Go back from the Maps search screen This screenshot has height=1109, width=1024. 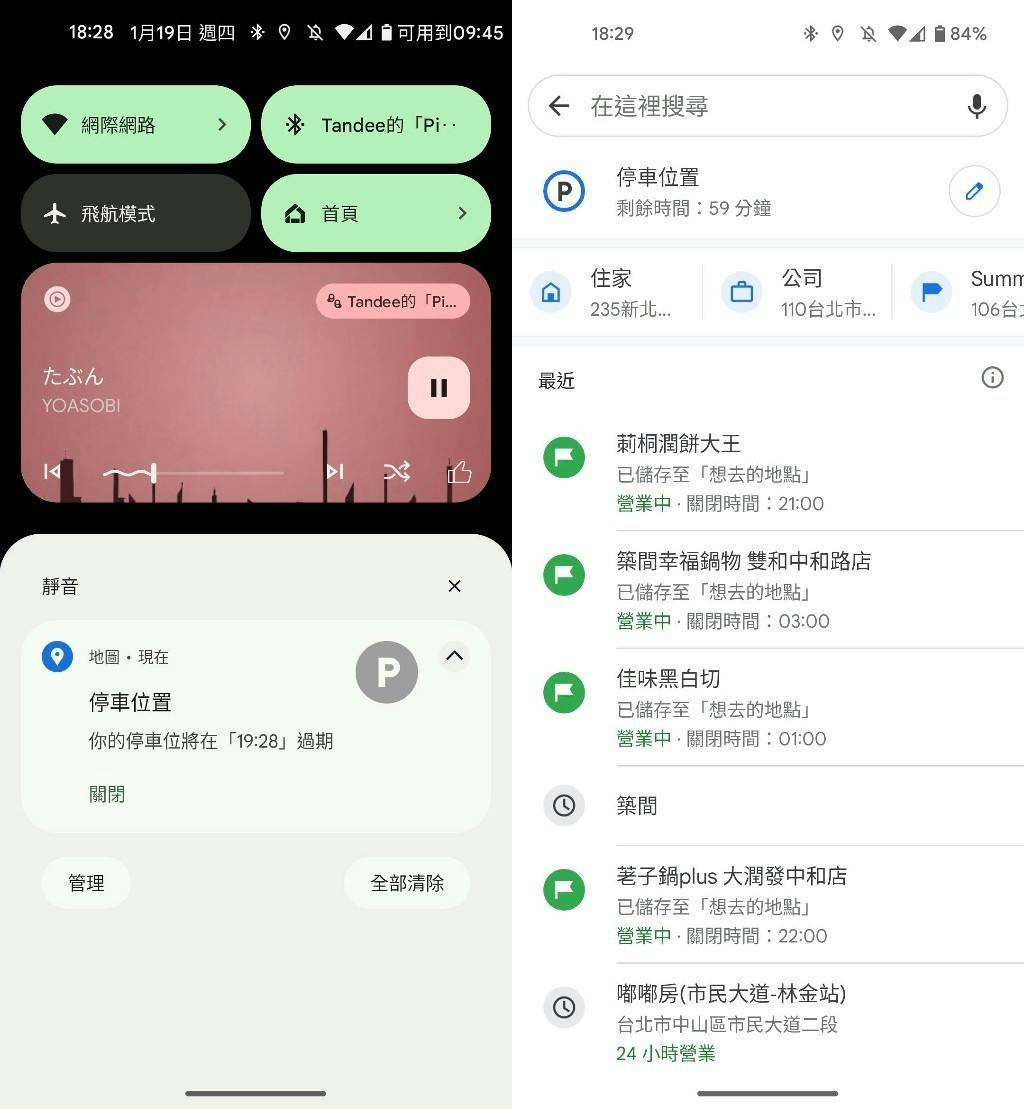tap(559, 106)
